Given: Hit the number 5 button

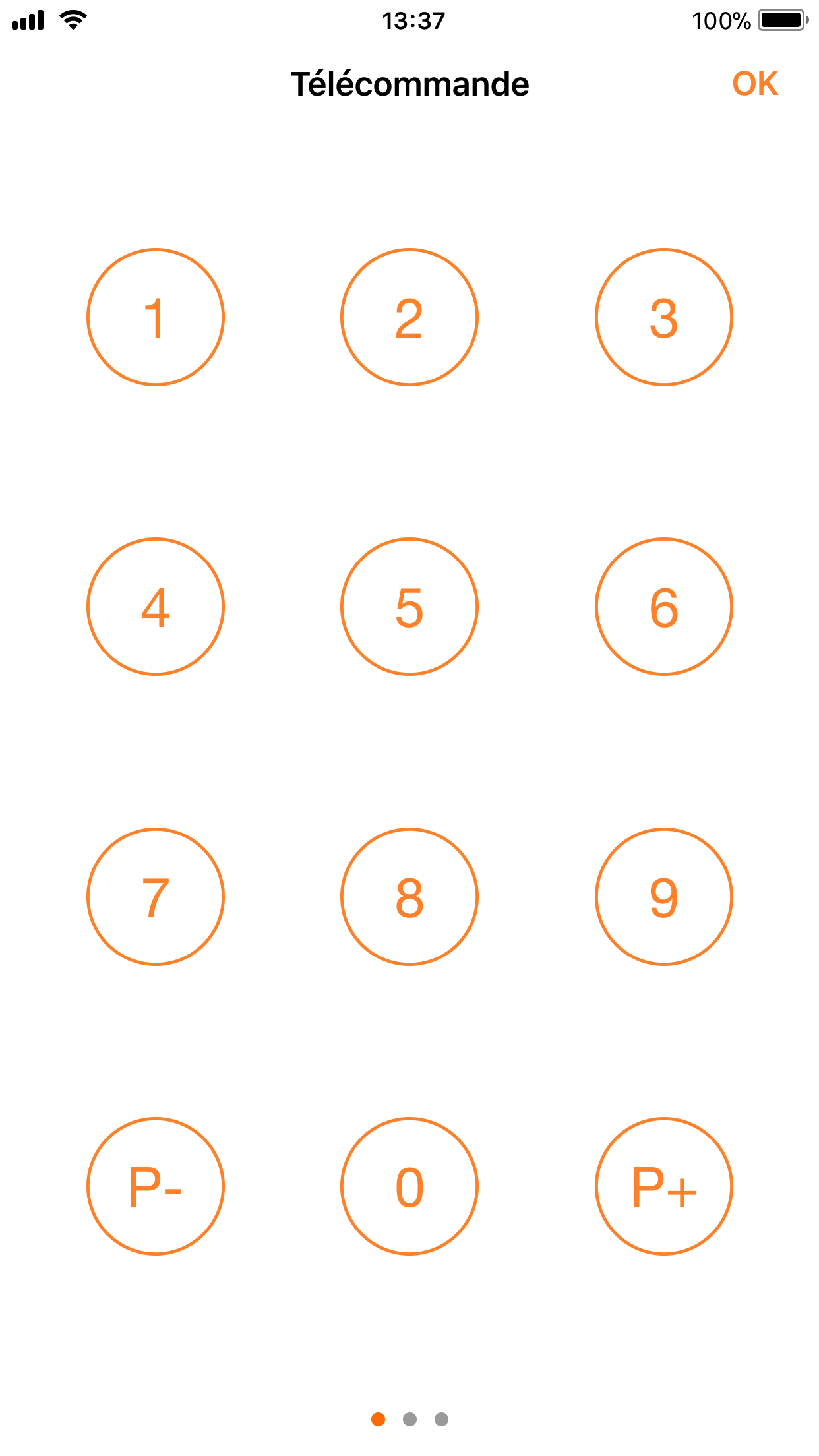Looking at the screenshot, I should (x=409, y=607).
